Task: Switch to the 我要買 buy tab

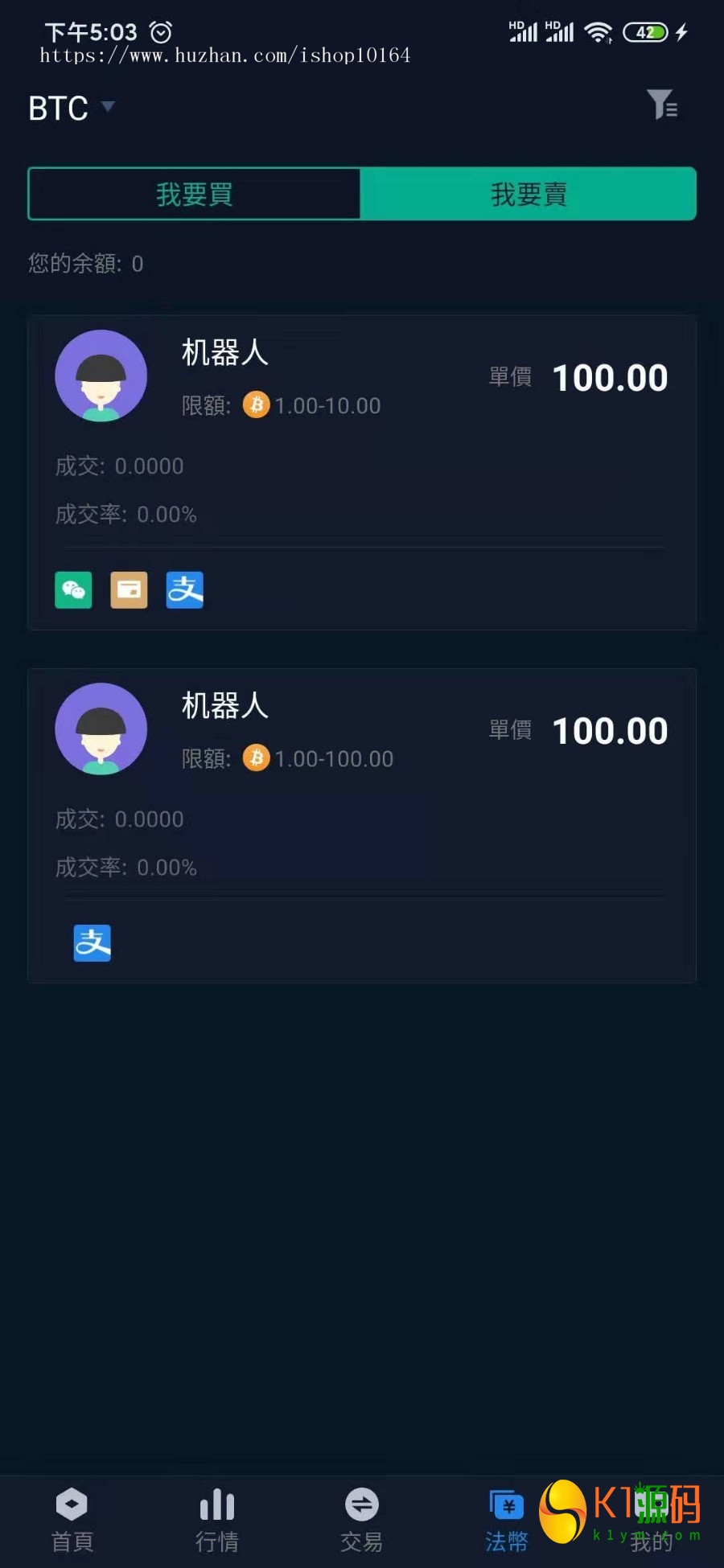Action: pos(194,194)
